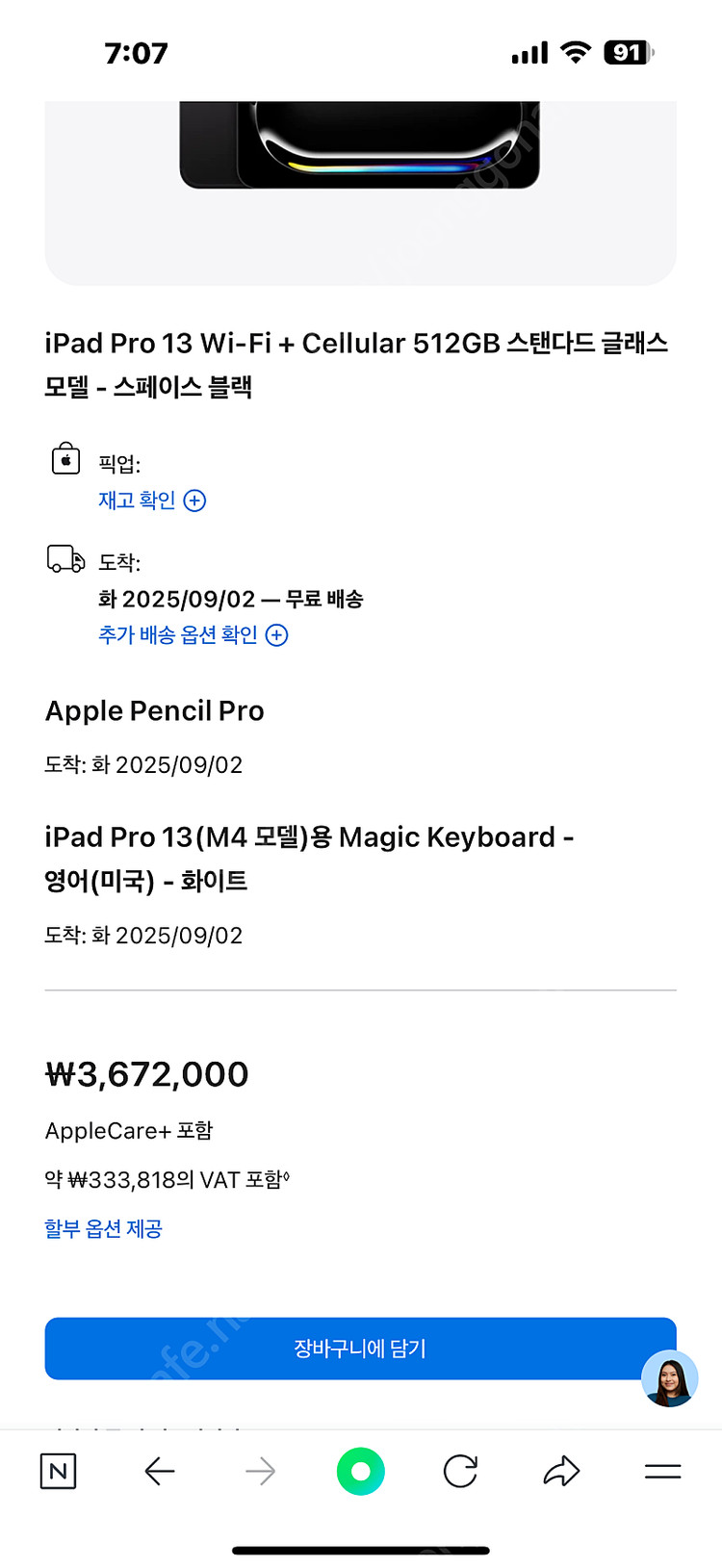Tap the green Whale home button icon
The height and width of the screenshot is (1568, 722).
pyautogui.click(x=360, y=1471)
